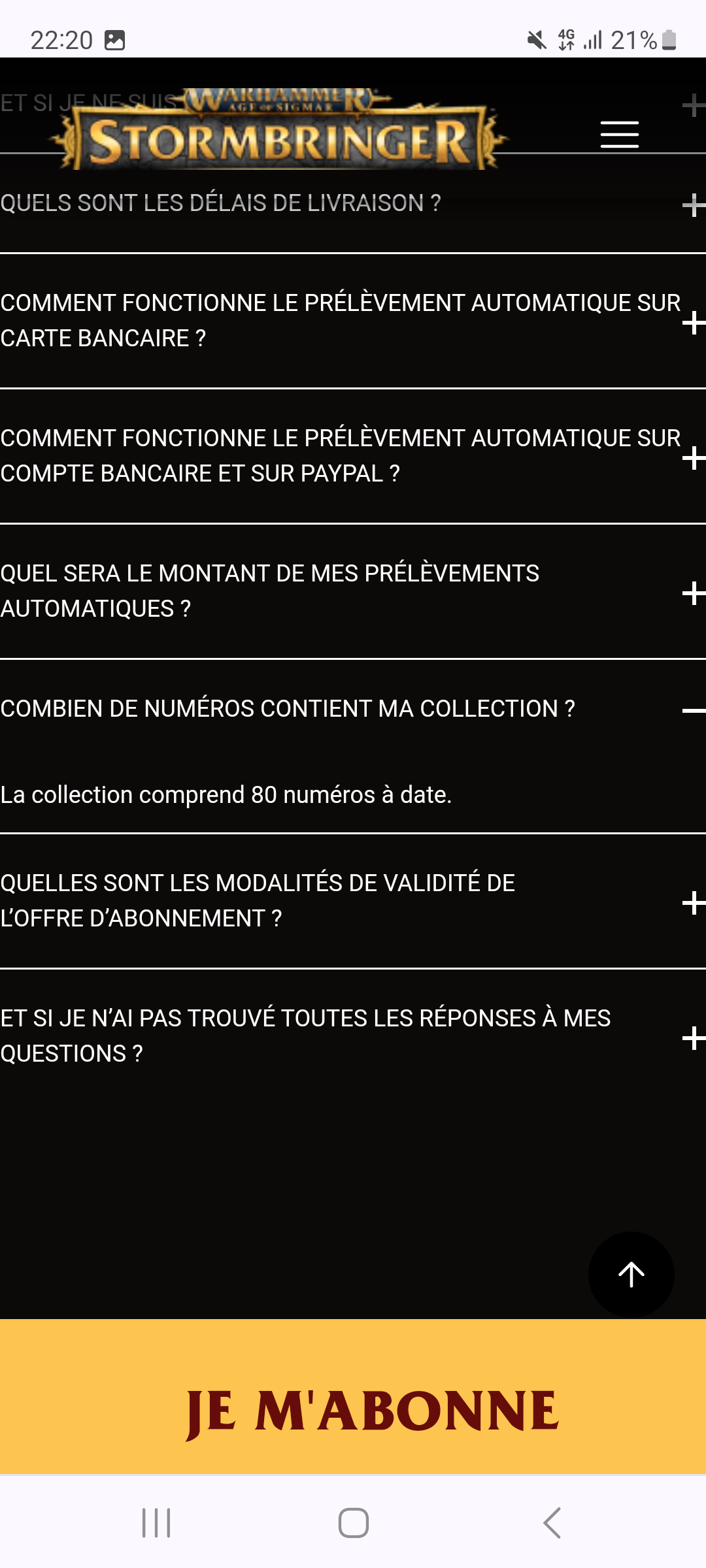This screenshot has width=706, height=1568.
Task: Tap the scroll-to-top arrow button
Action: point(631,1274)
